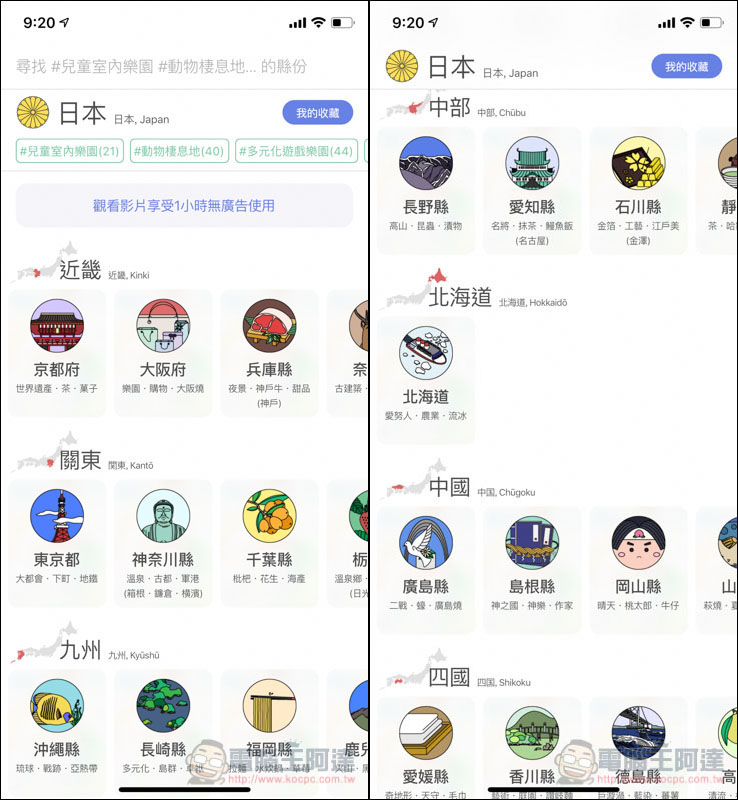
Task: Filter by the #動物棲息地(40) chip
Action: pyautogui.click(x=179, y=151)
